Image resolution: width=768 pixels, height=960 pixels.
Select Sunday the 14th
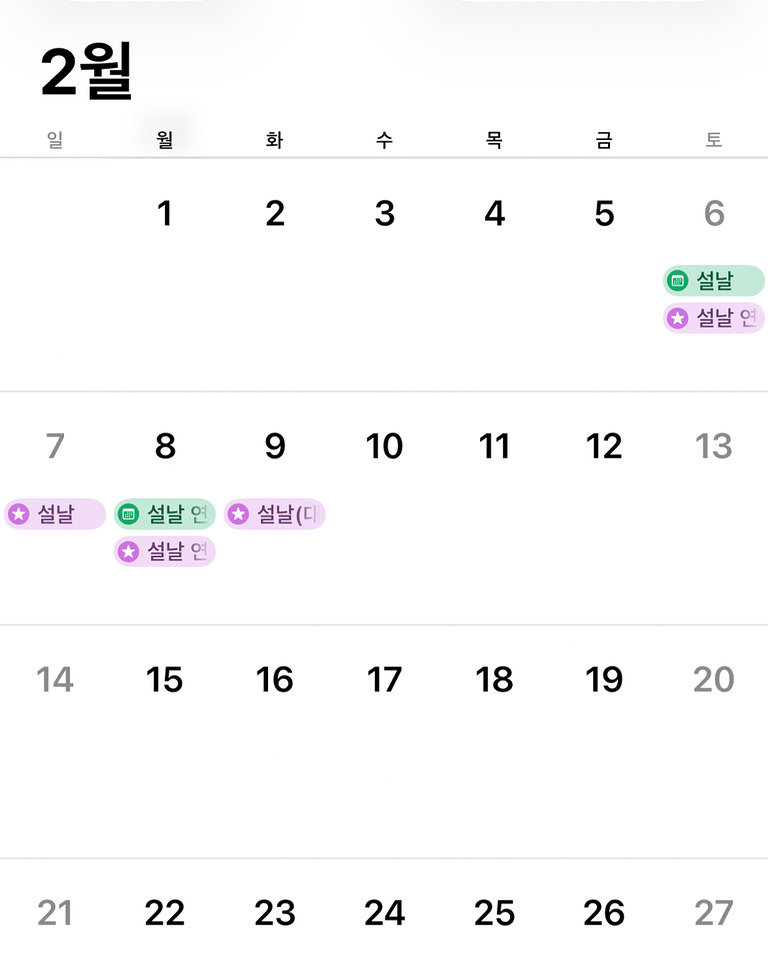click(55, 680)
